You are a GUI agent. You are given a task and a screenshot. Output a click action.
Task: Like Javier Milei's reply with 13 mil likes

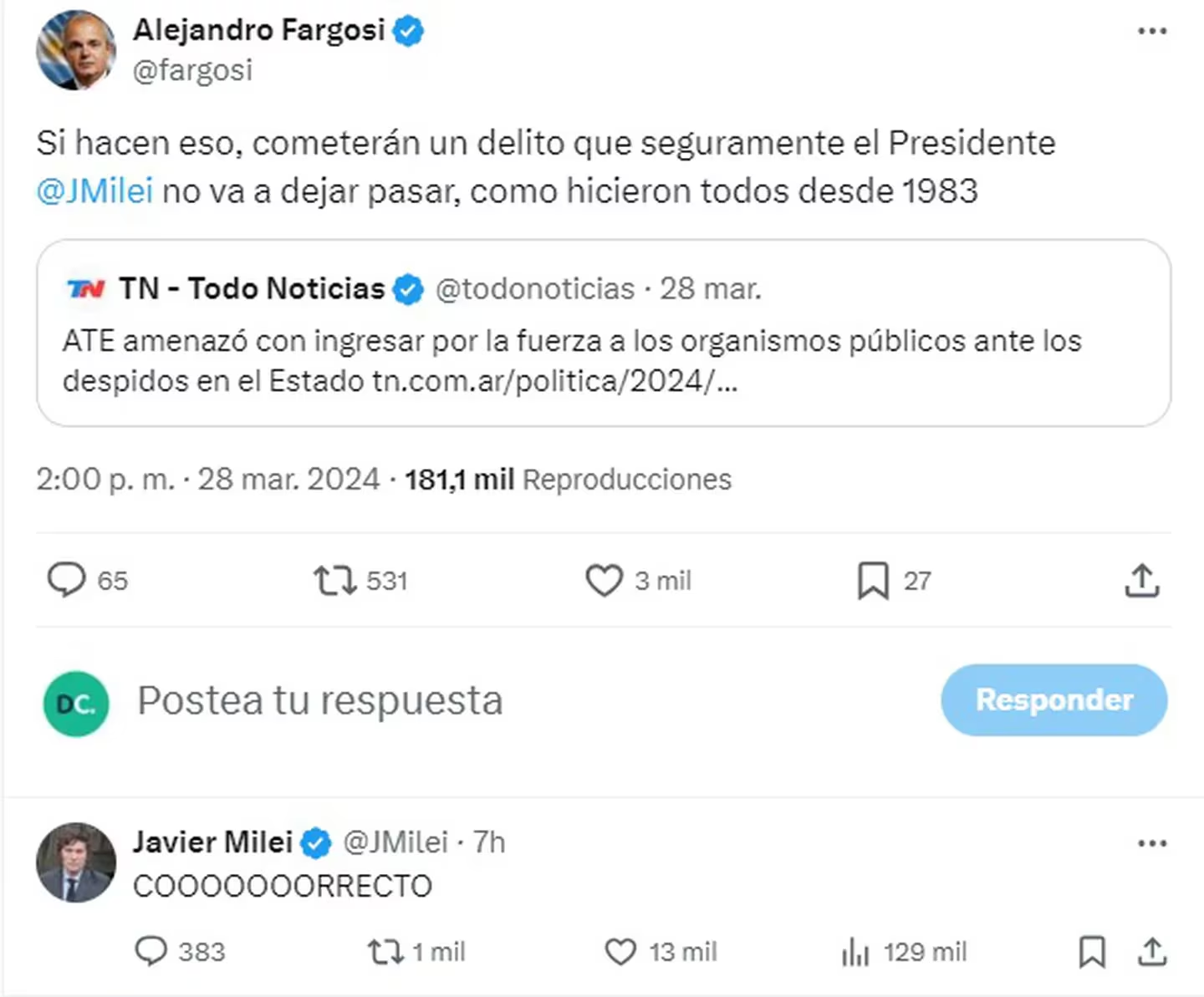pyautogui.click(x=620, y=951)
